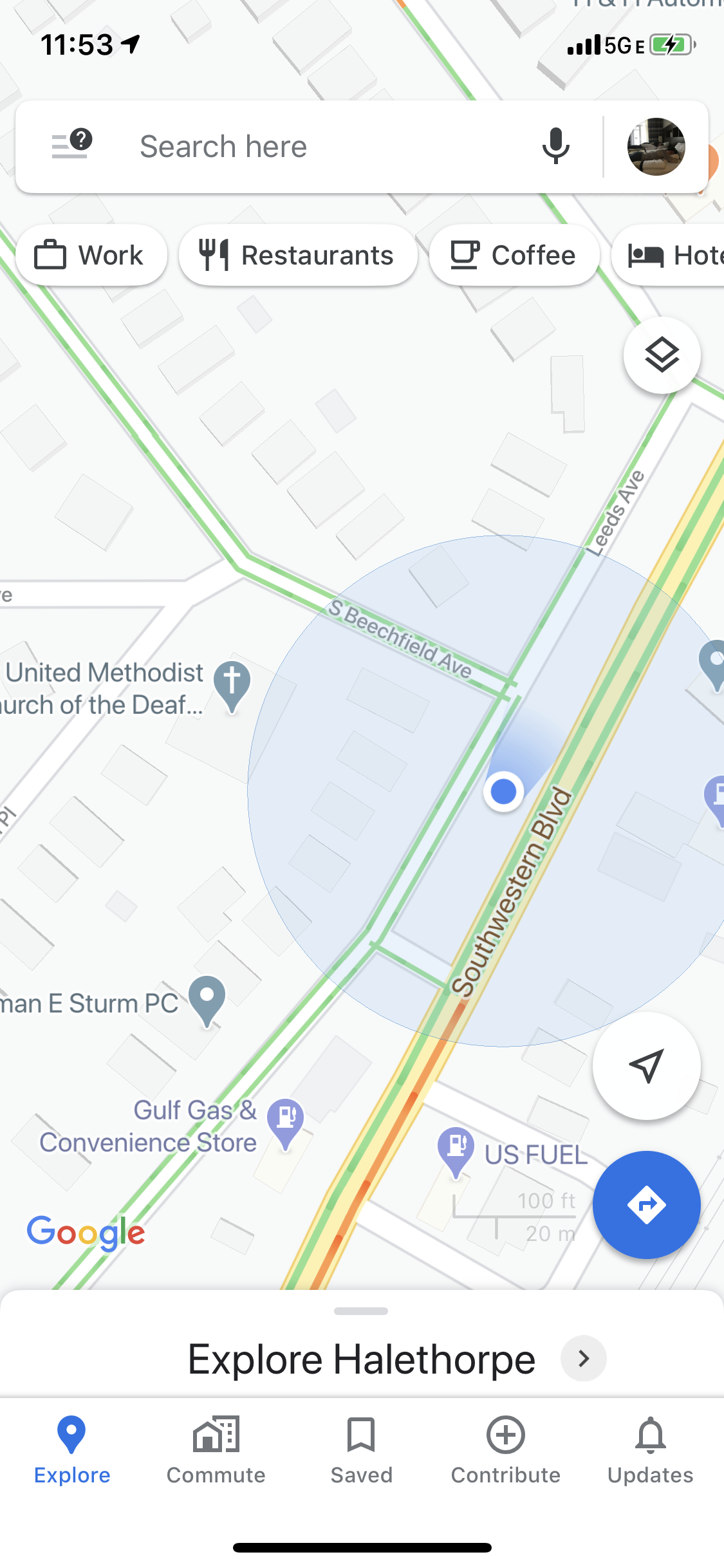Open the account profile picture

pos(656,147)
